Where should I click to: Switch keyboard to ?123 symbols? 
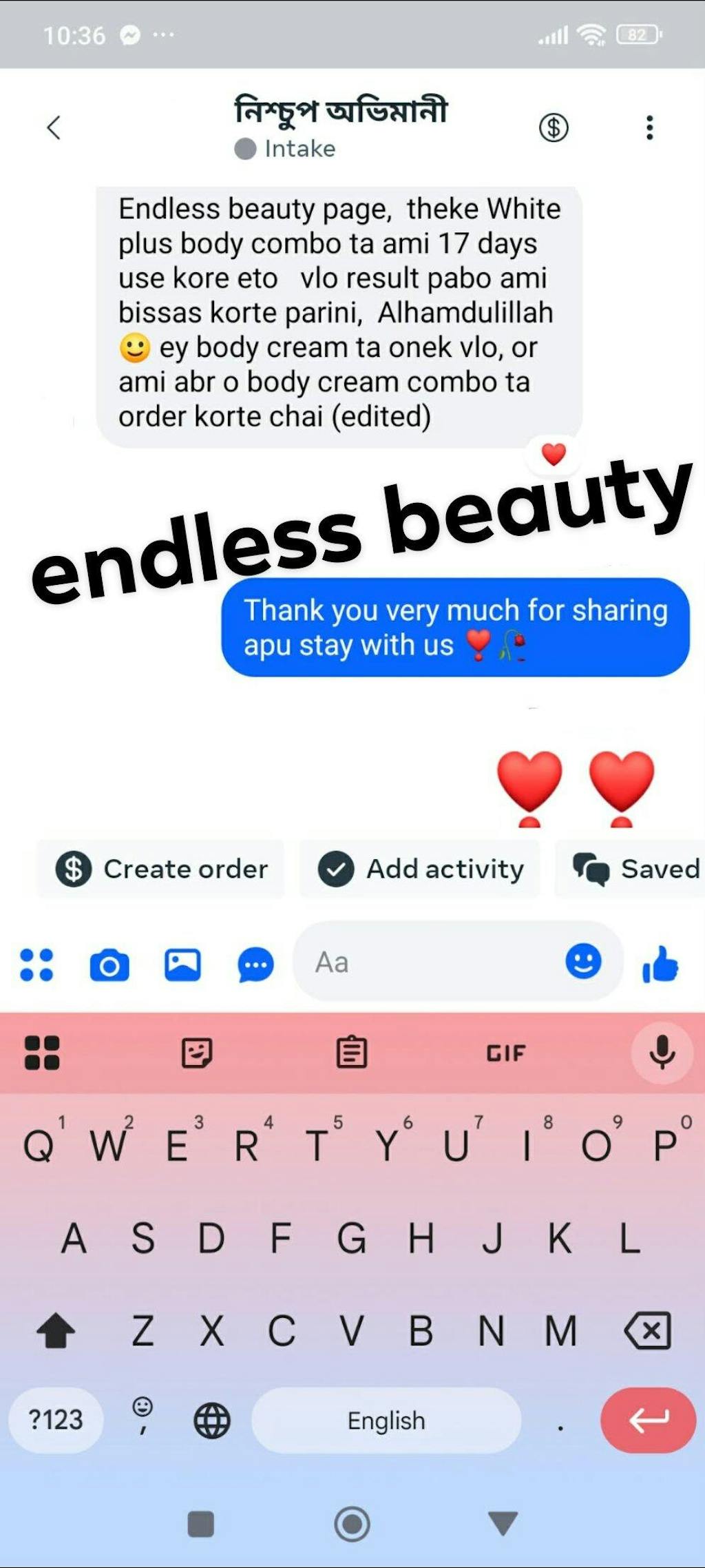56,1420
